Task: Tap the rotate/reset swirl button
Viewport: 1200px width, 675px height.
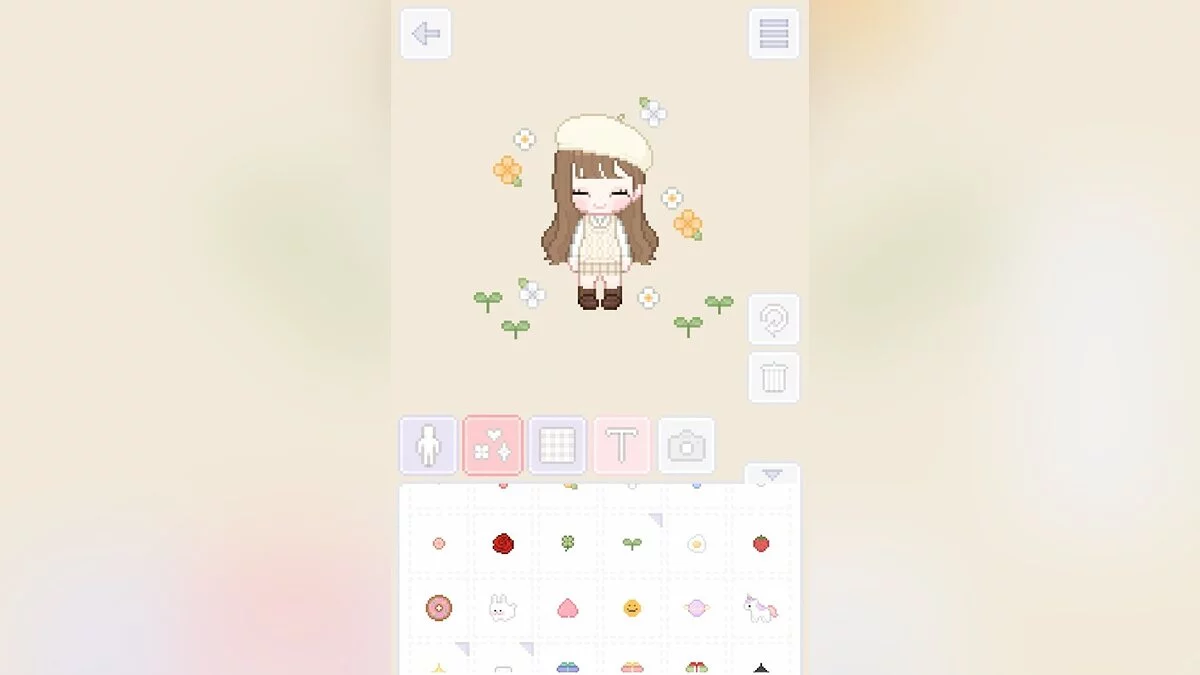Action: tap(773, 320)
